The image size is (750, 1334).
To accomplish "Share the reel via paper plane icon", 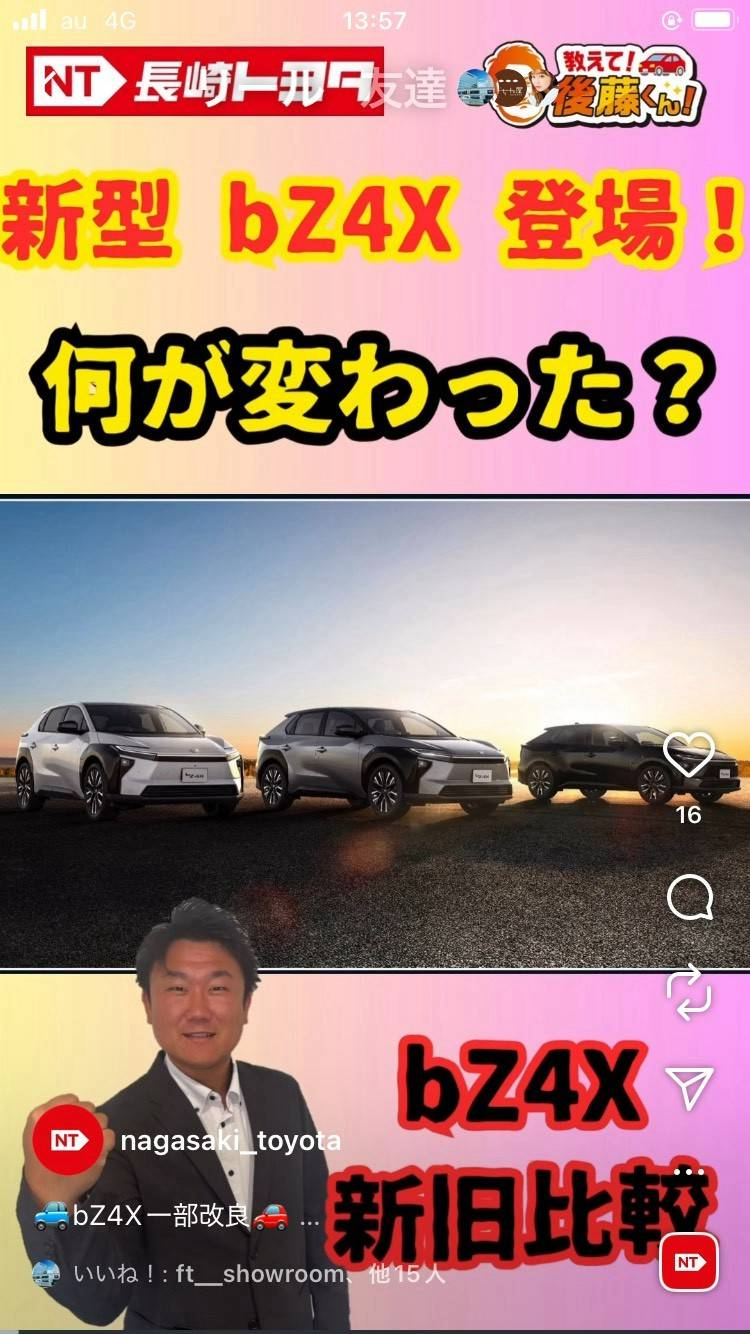I will [x=689, y=1087].
